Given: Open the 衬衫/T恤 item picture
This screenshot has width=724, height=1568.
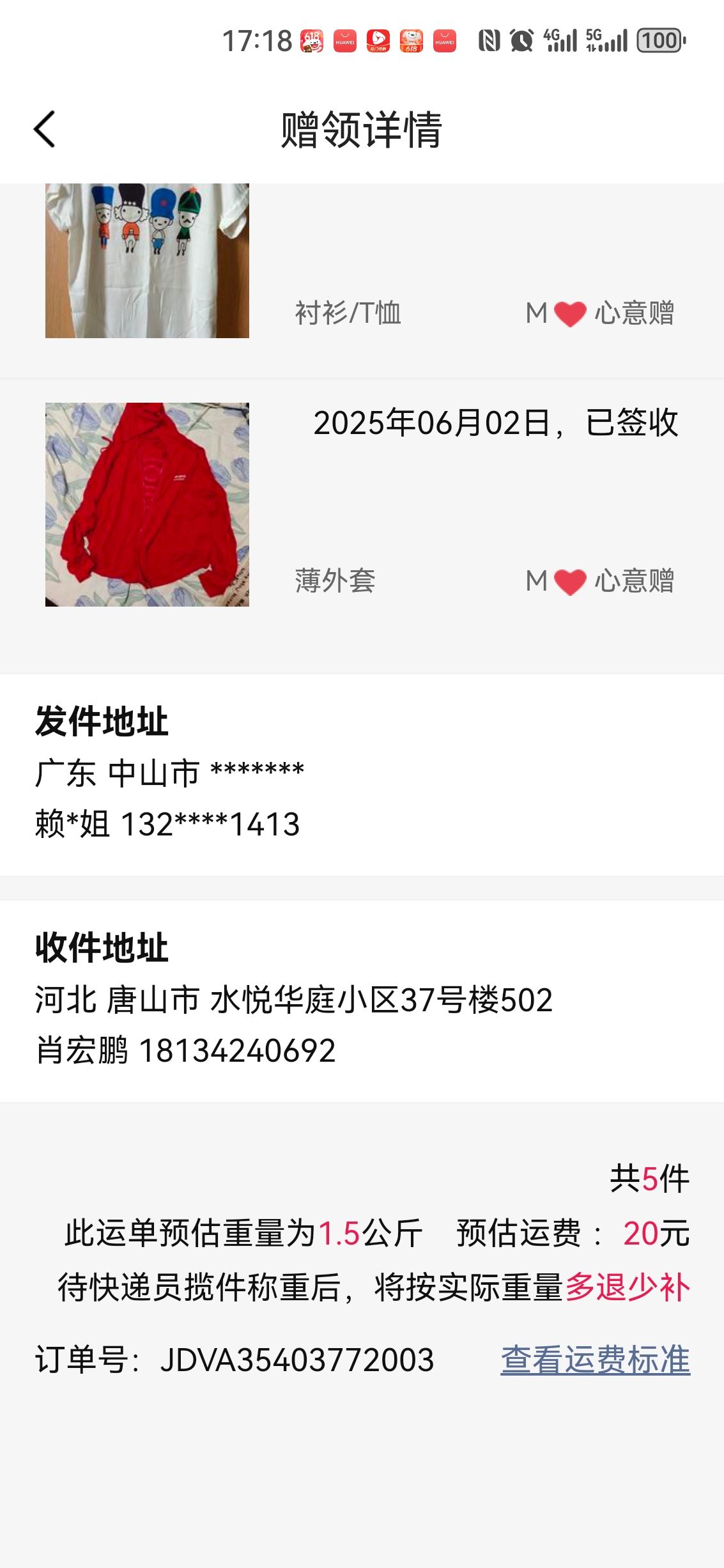Looking at the screenshot, I should (x=147, y=260).
